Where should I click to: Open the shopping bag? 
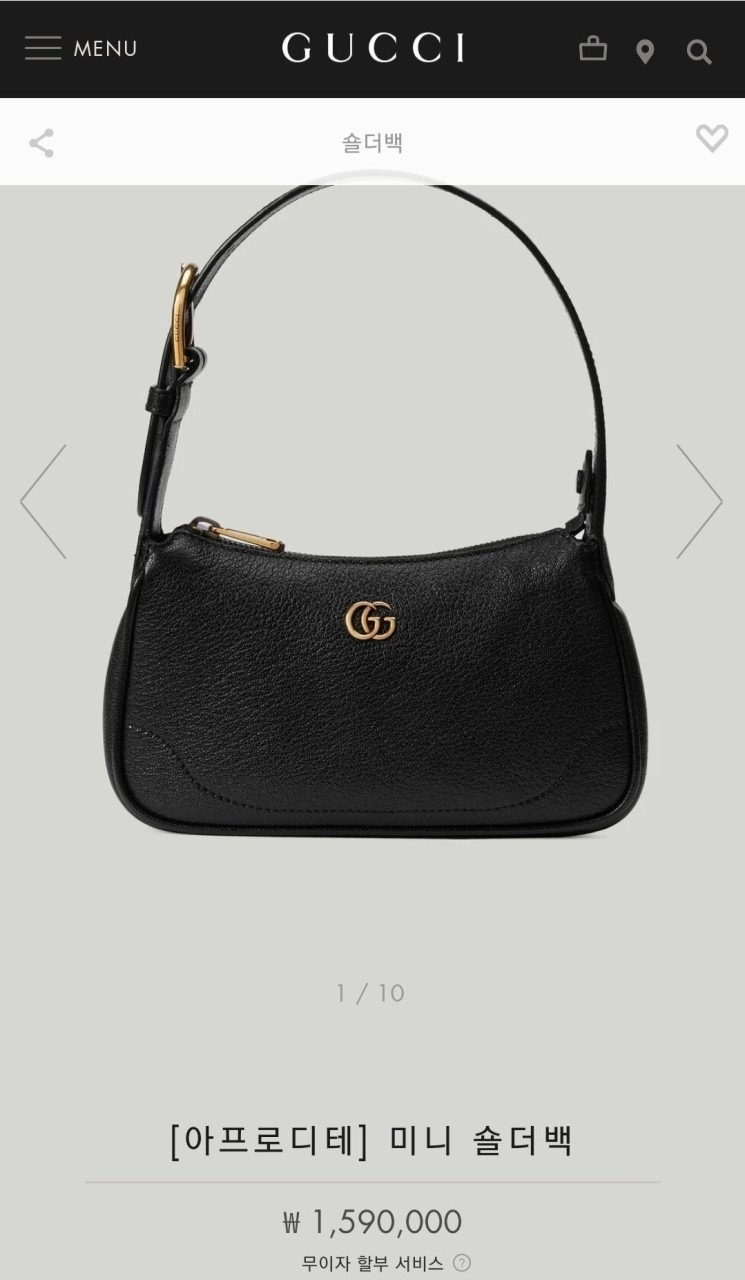coord(593,49)
